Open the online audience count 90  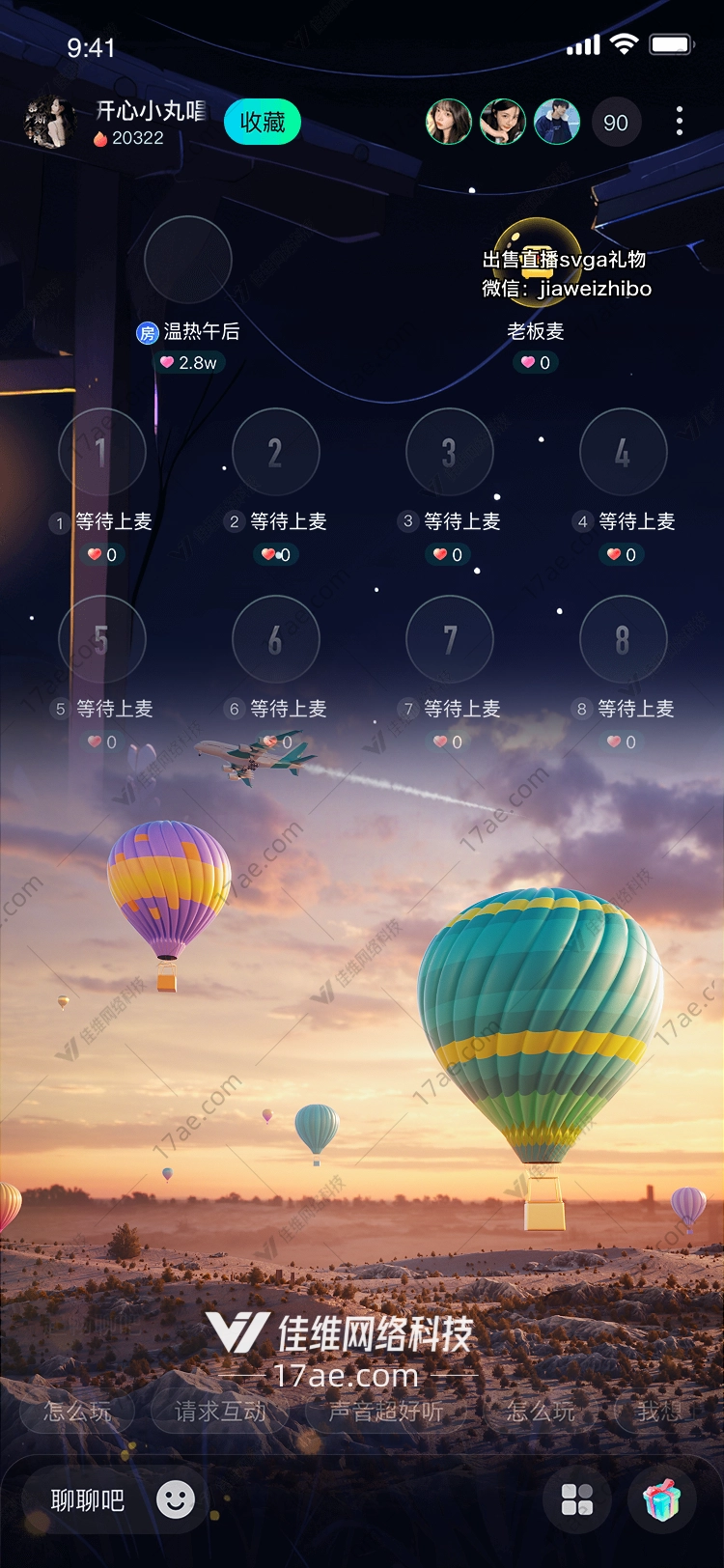616,123
